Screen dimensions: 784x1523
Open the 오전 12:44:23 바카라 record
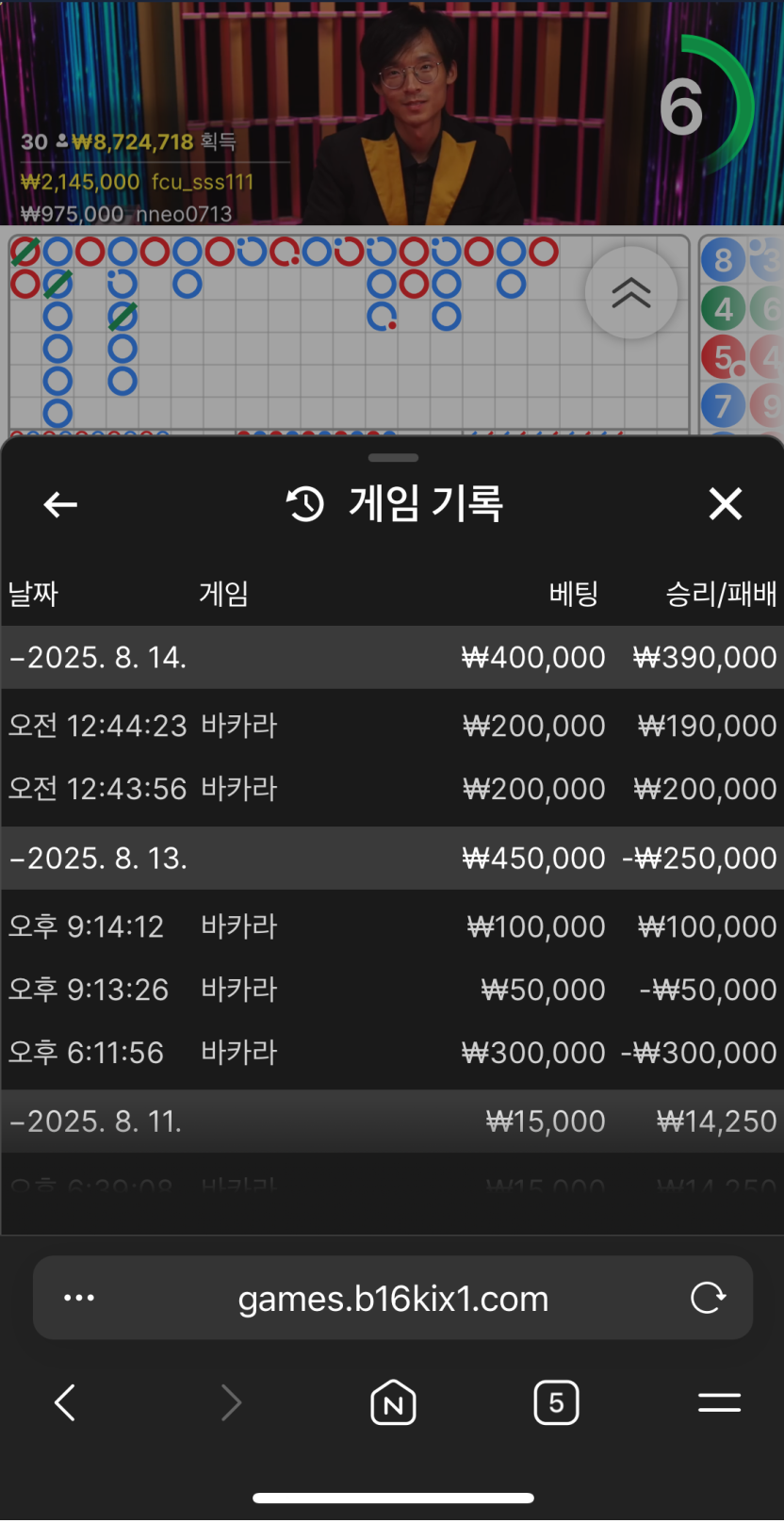point(392,726)
